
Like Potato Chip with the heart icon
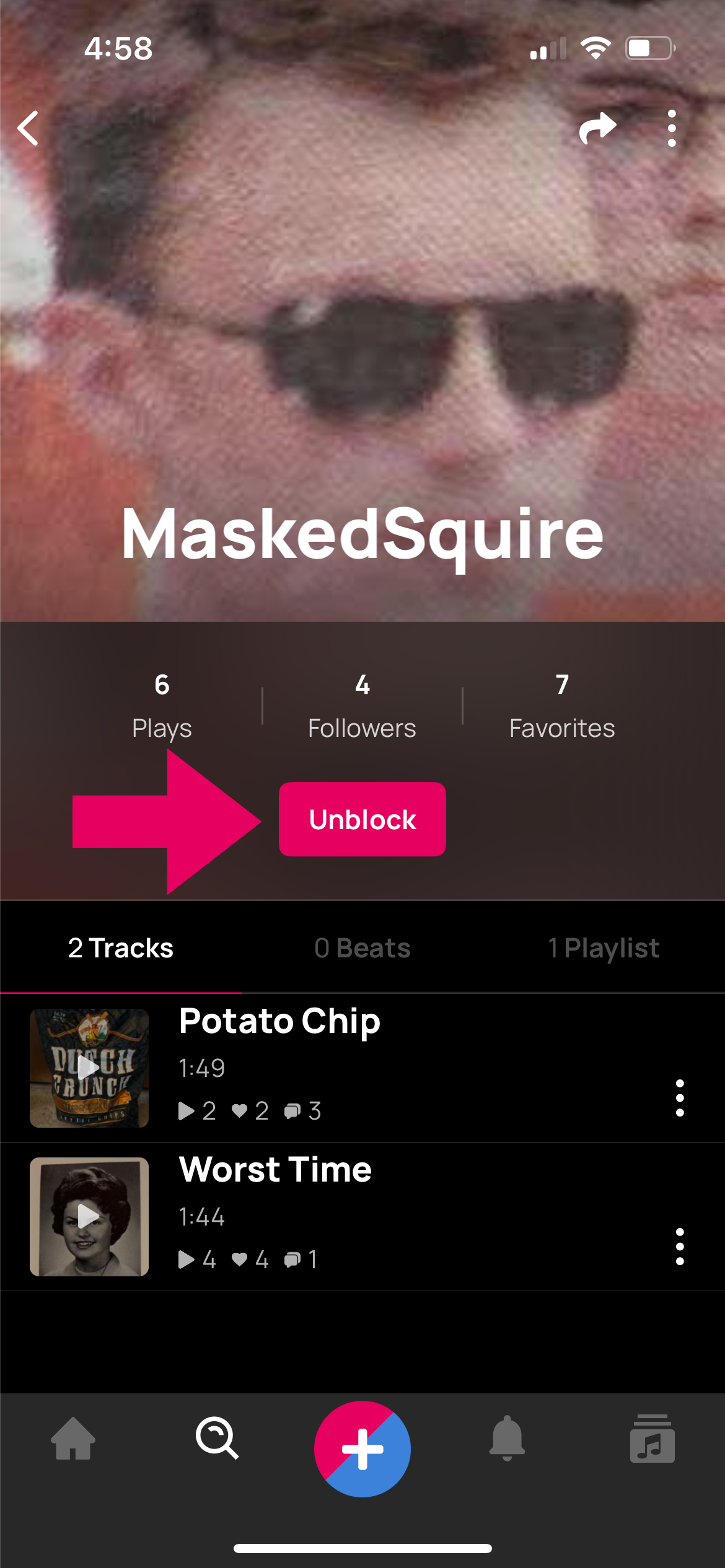click(x=241, y=1110)
